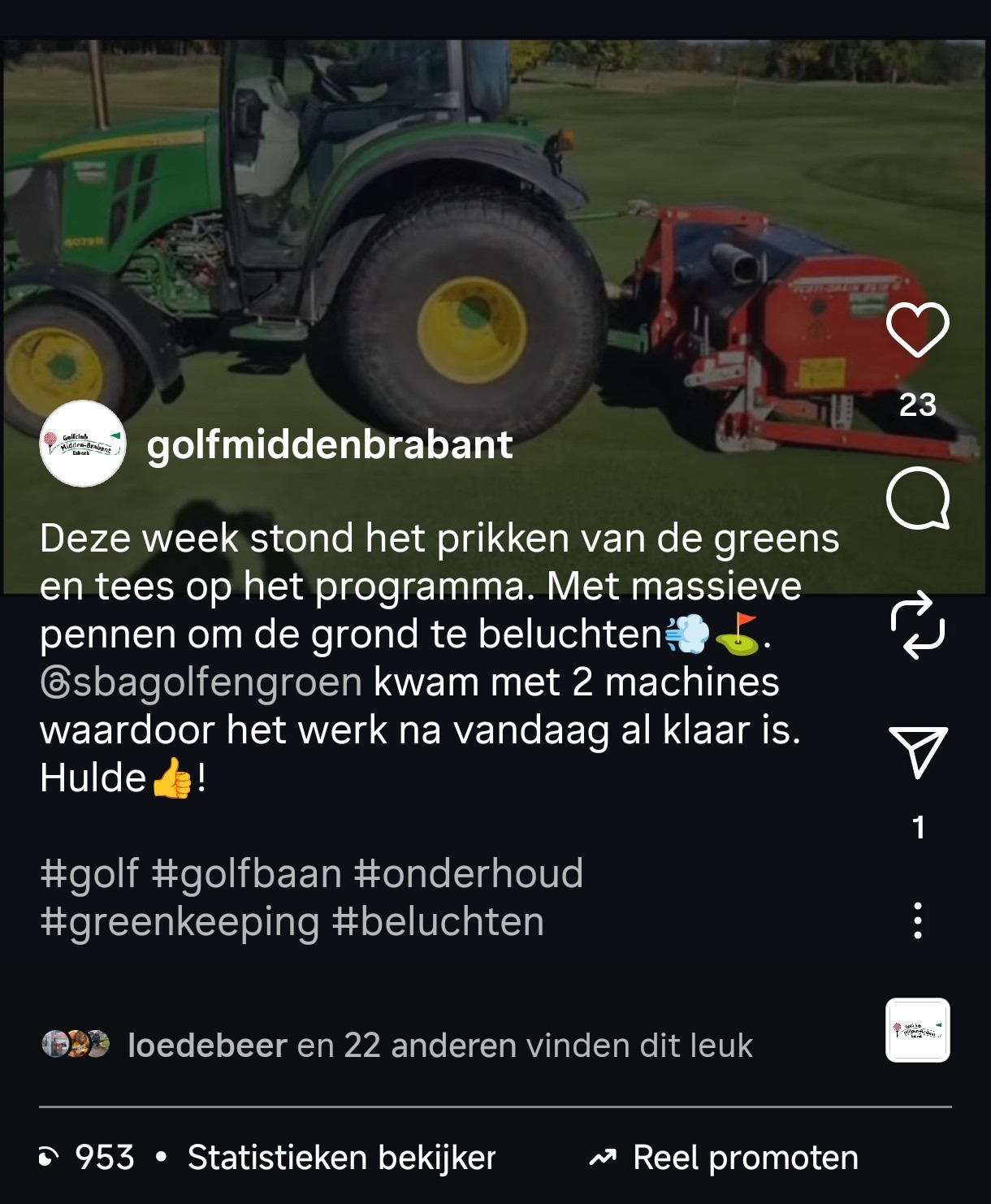Open the #onderhoud hashtag
The image size is (991, 1204).
coord(469,874)
